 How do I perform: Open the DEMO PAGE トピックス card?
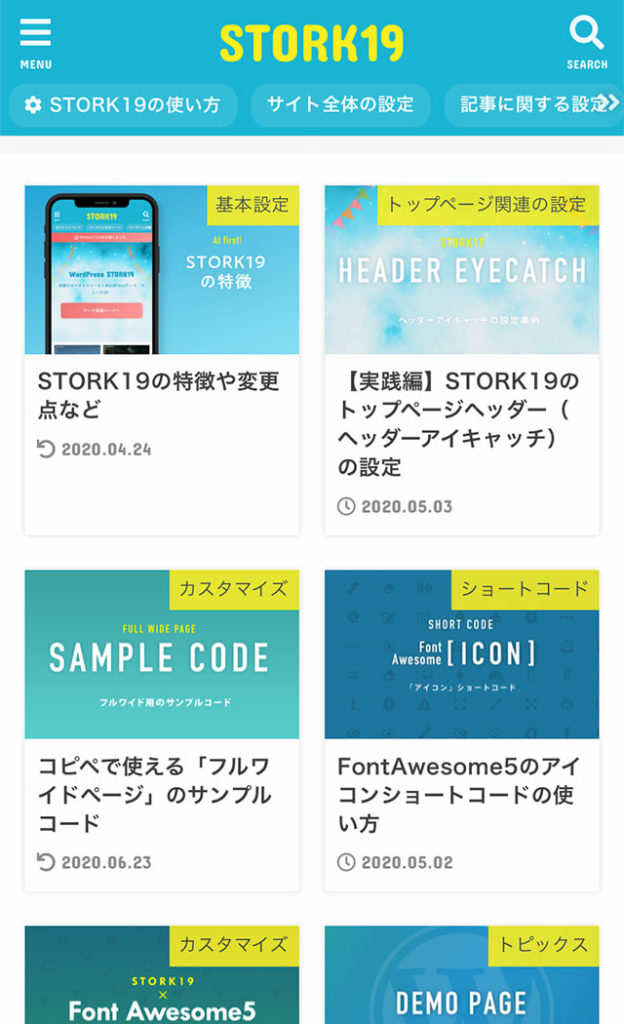pos(461,974)
